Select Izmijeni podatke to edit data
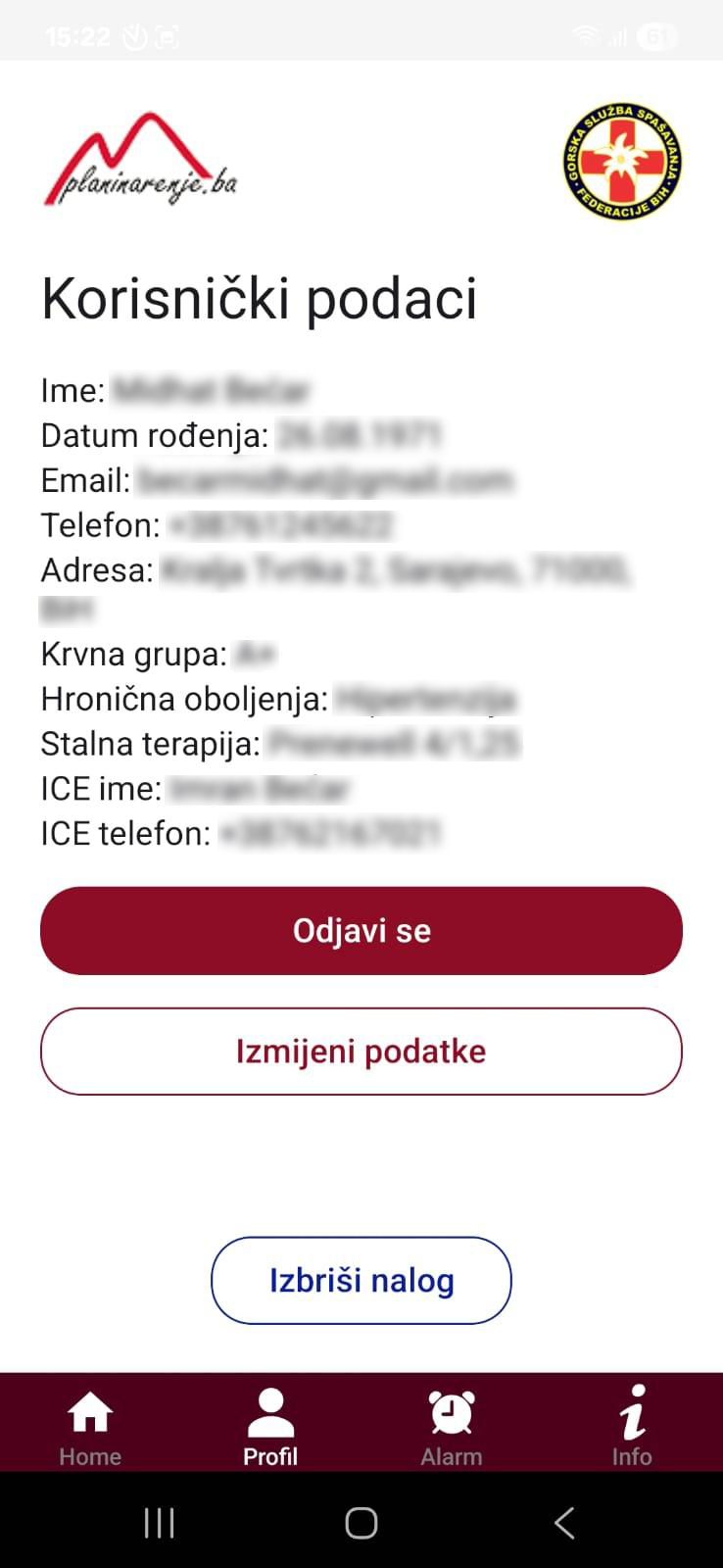 click(361, 1051)
